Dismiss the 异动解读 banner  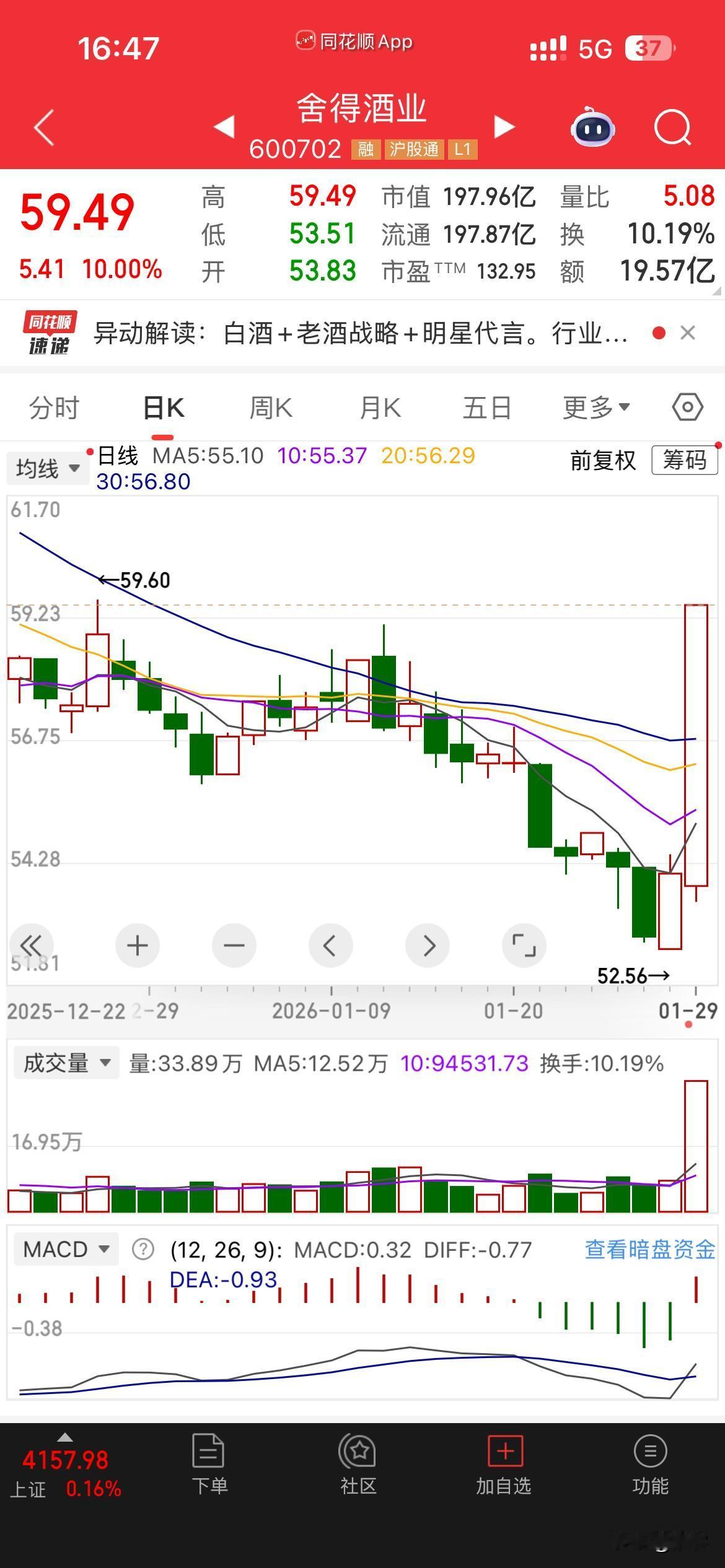click(687, 333)
